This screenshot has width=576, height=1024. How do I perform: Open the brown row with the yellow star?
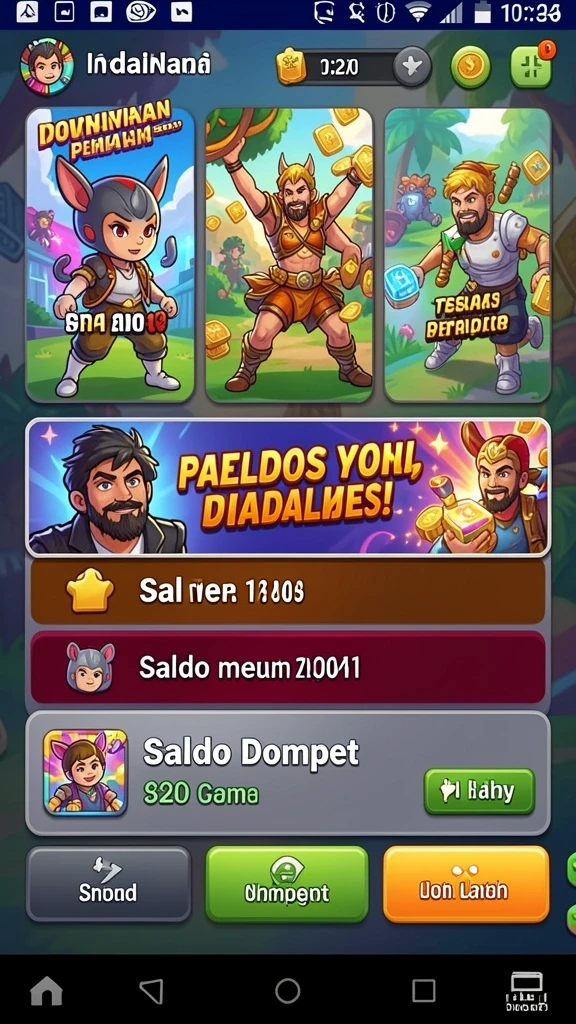click(288, 591)
